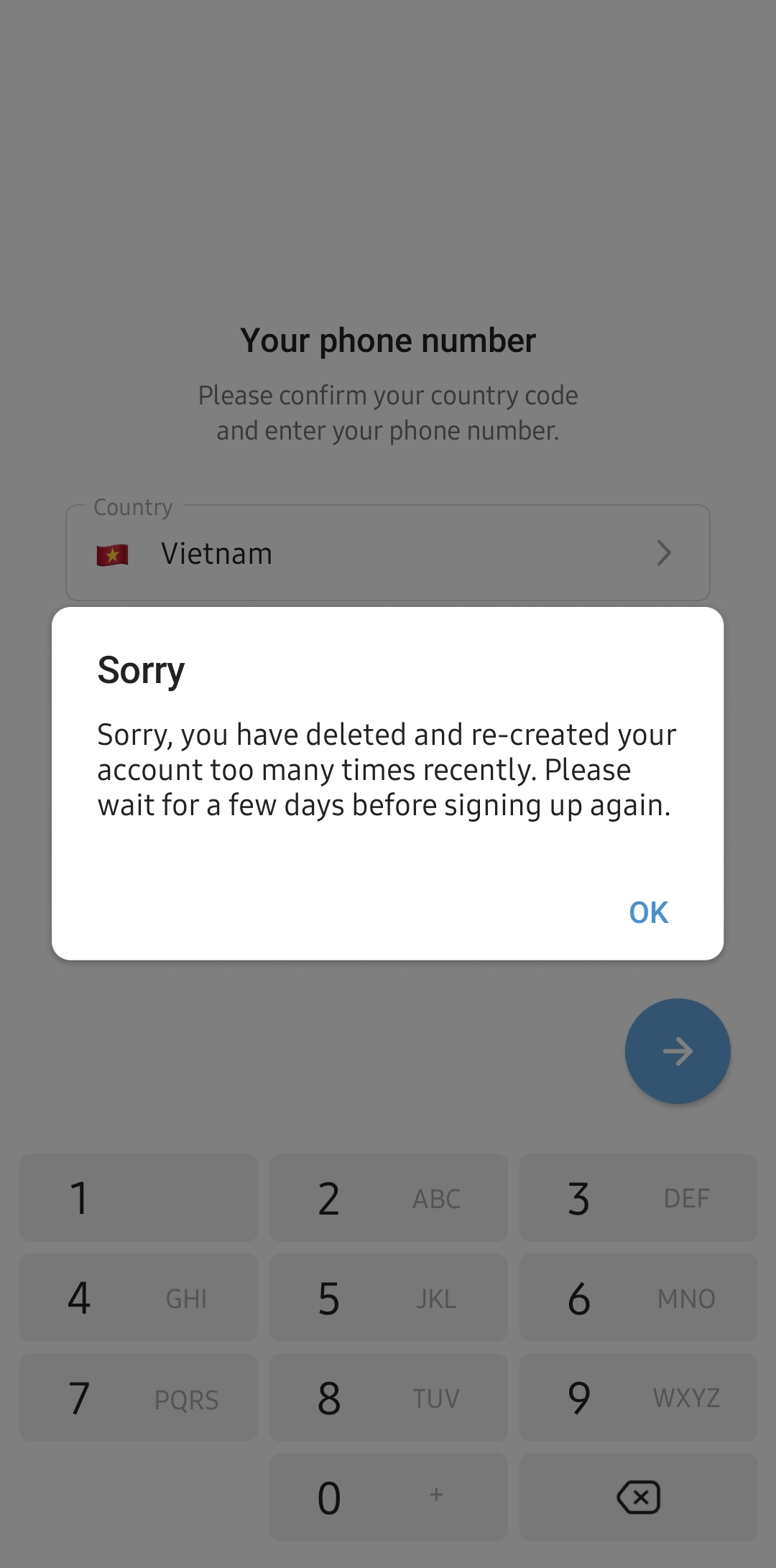Image resolution: width=776 pixels, height=1568 pixels.
Task: Enter digit 5 on the keypad
Action: (x=388, y=1297)
